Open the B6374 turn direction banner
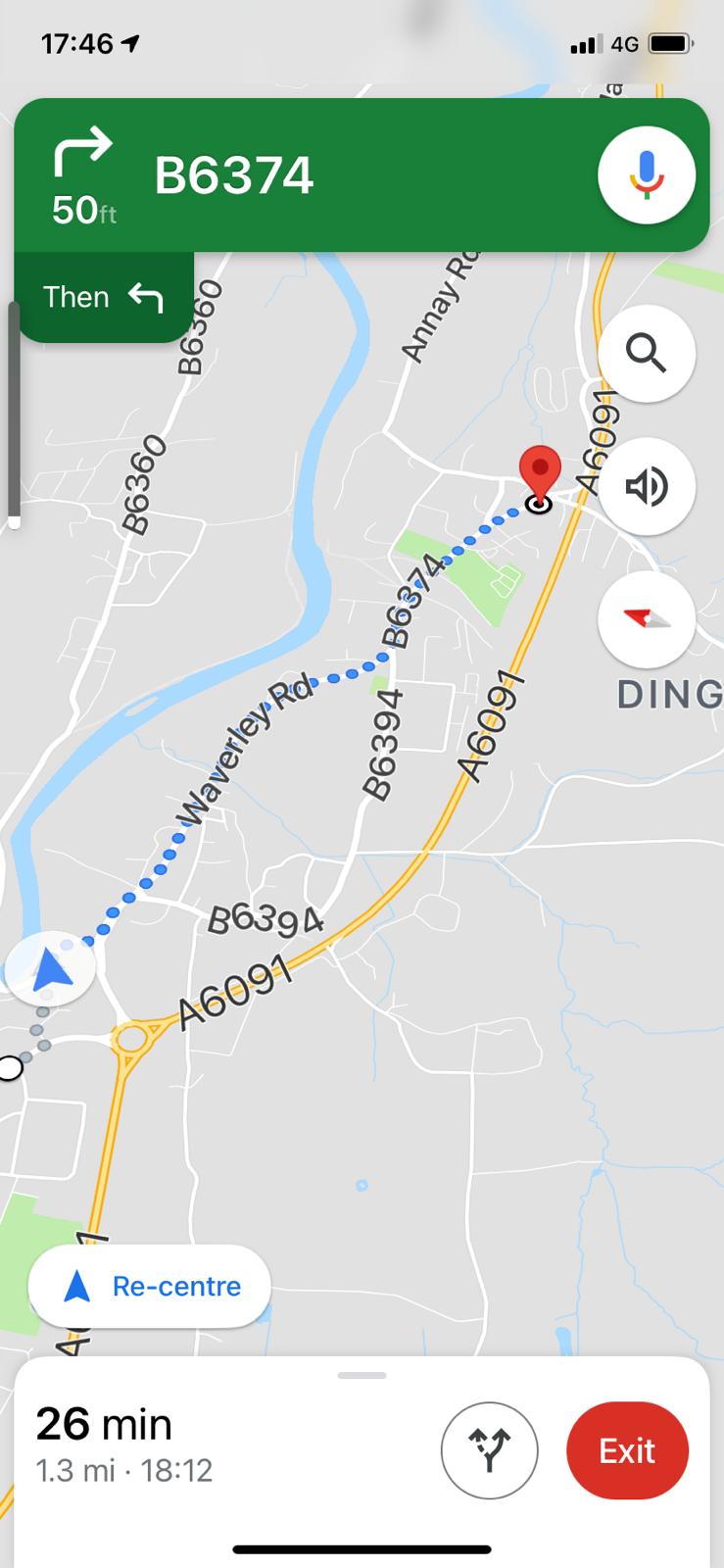The width and height of the screenshot is (724, 1568). click(x=294, y=175)
